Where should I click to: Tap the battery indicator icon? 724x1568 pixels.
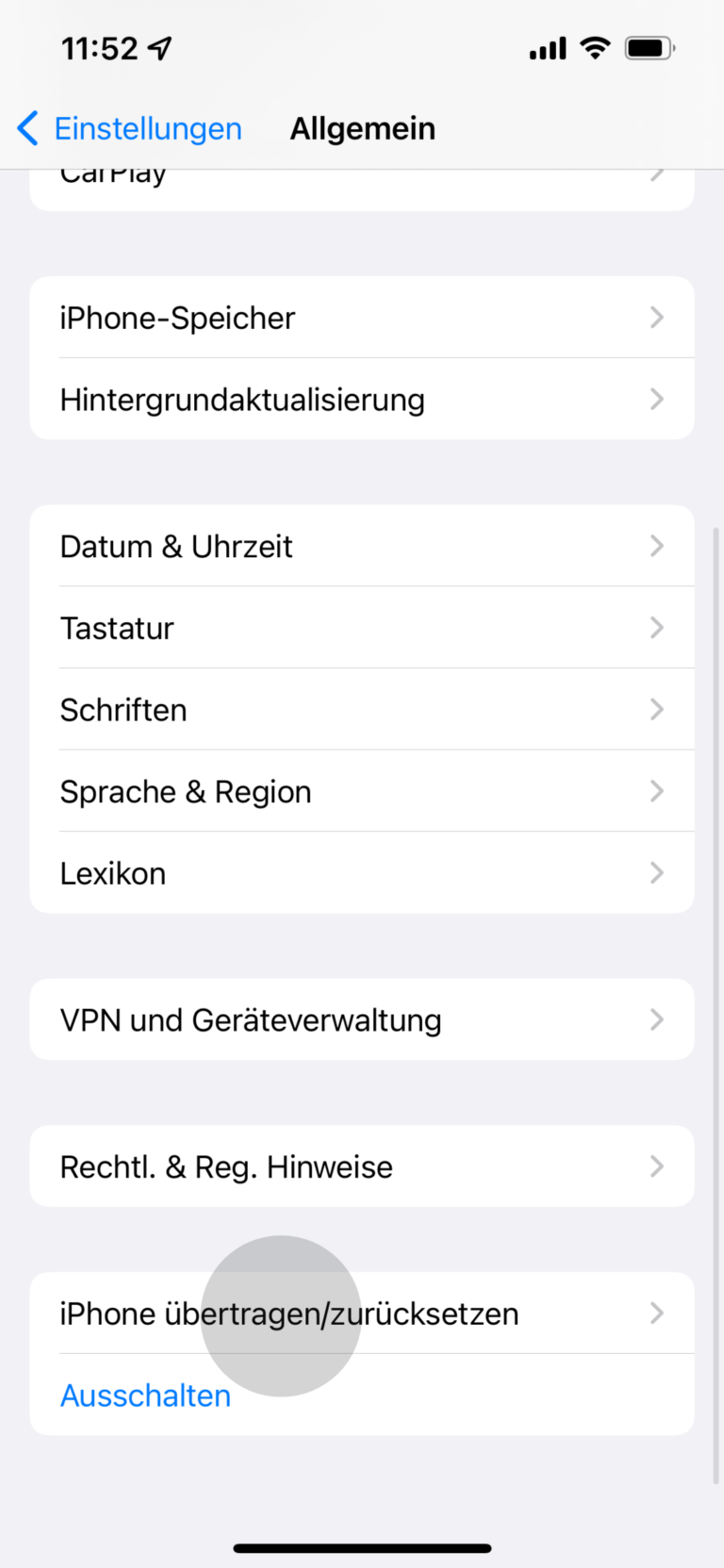pyautogui.click(x=647, y=47)
